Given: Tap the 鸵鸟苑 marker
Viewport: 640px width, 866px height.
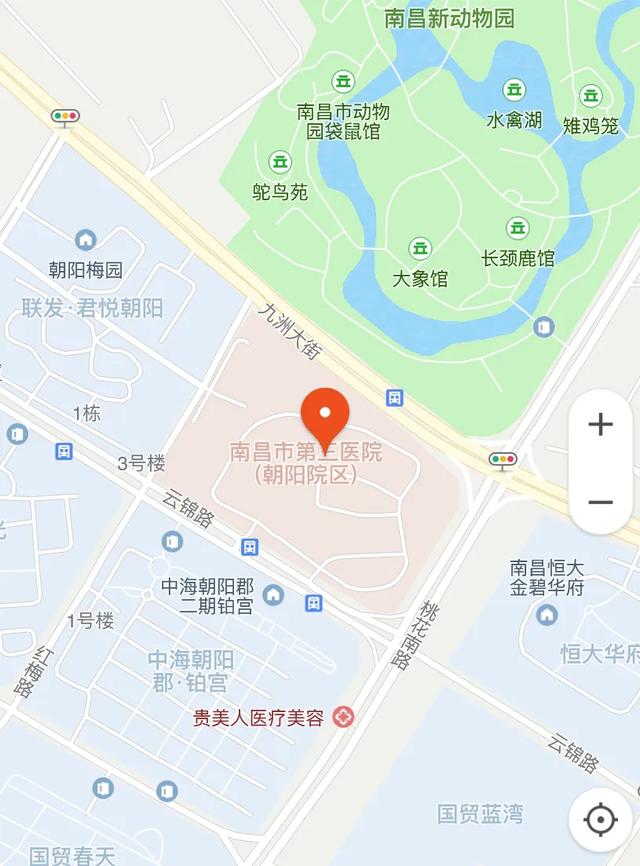Looking at the screenshot, I should (x=280, y=161).
